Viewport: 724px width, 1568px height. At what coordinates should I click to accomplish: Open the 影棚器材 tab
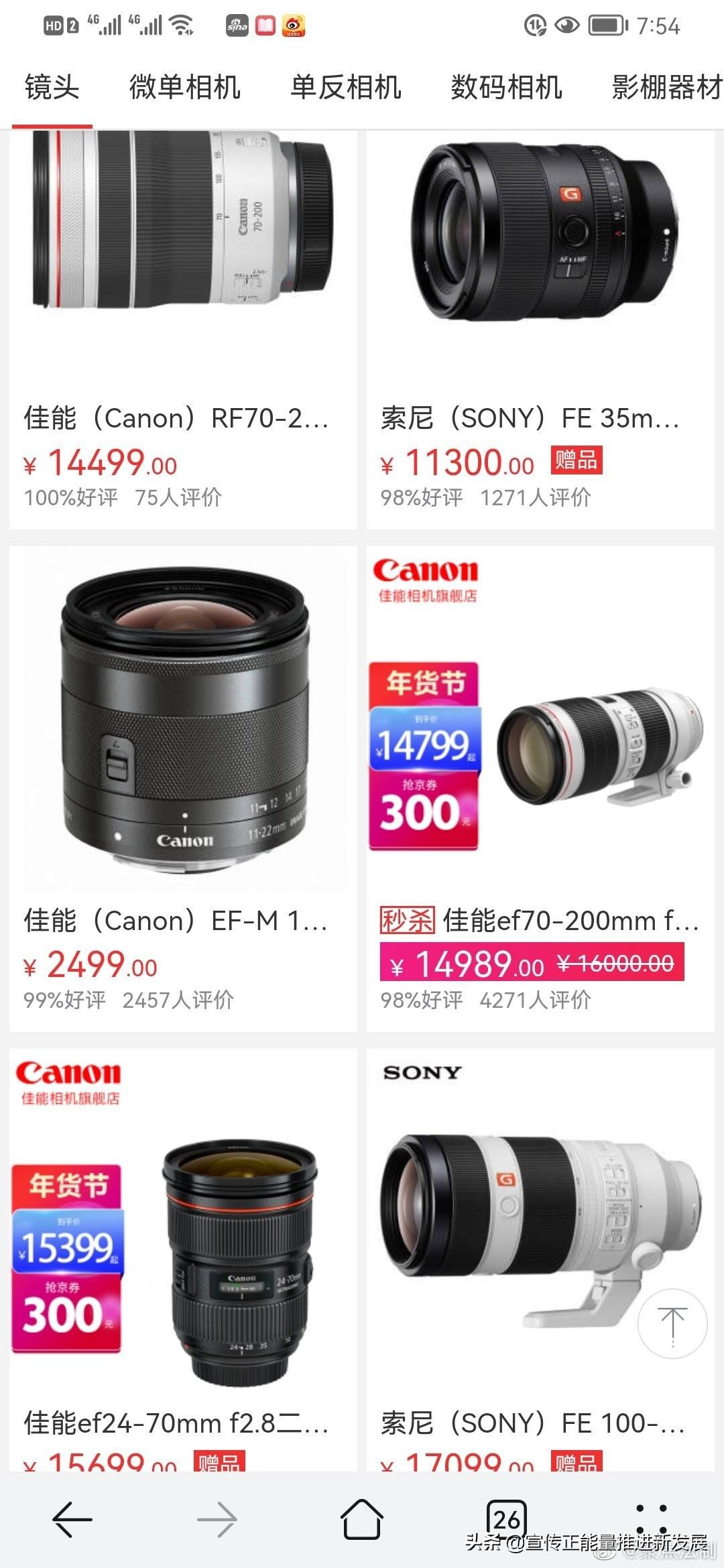pyautogui.click(x=666, y=88)
